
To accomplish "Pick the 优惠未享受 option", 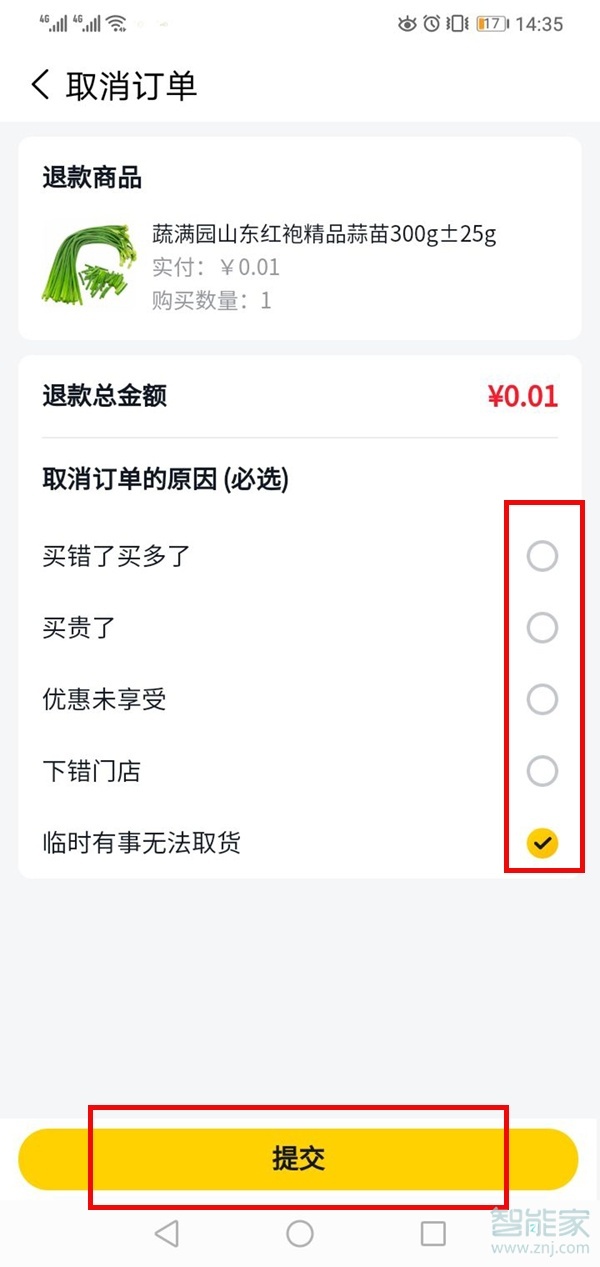I will click(x=542, y=699).
